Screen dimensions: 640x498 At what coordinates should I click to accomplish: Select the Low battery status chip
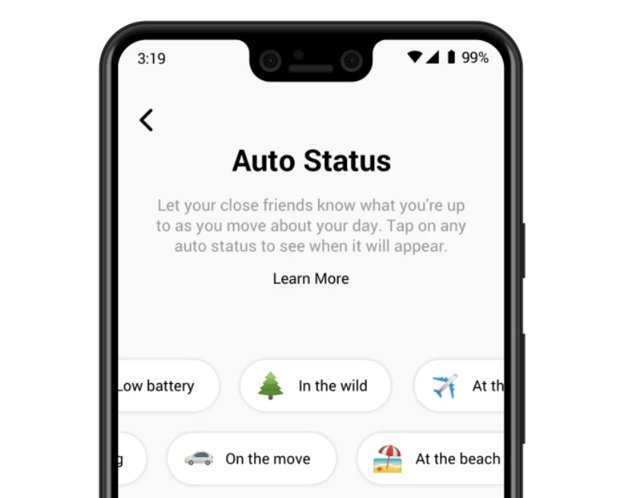pyautogui.click(x=165, y=385)
